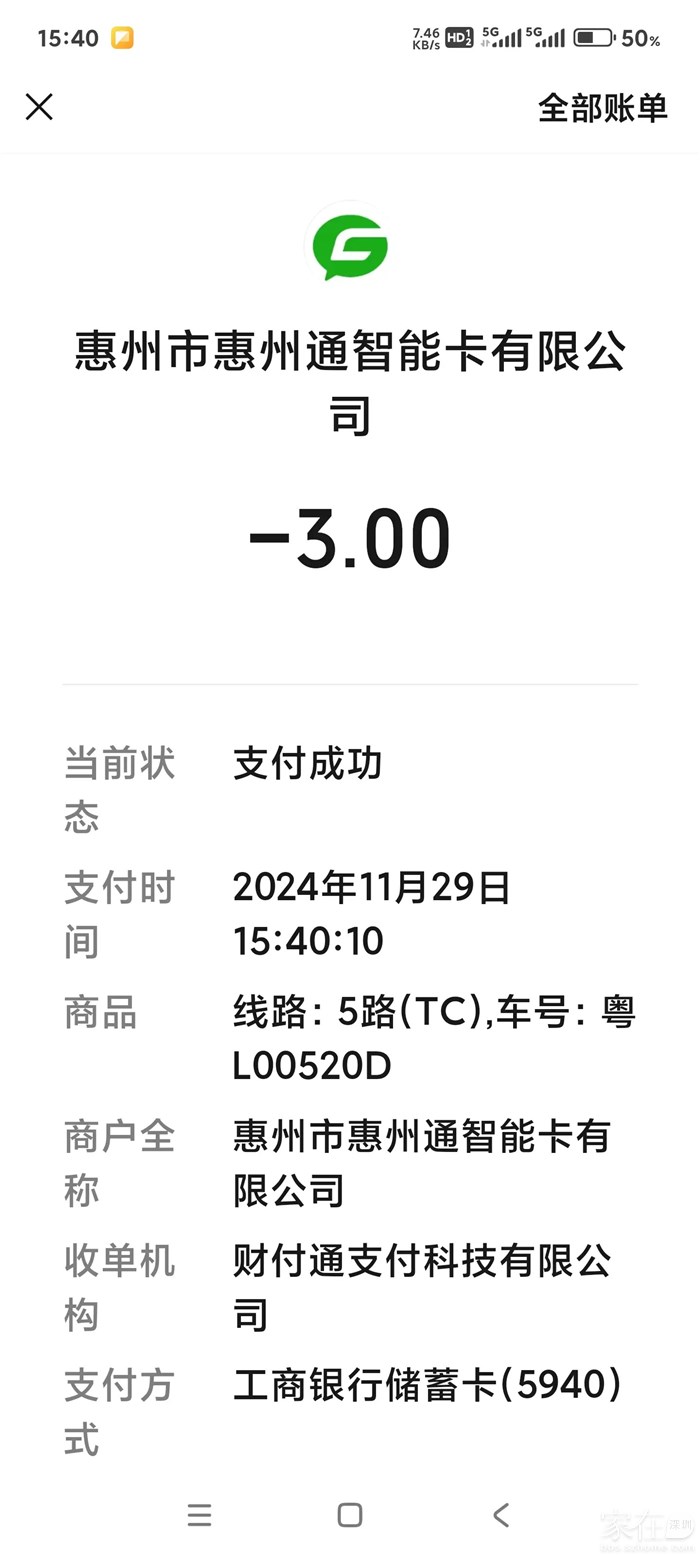
Task: Close the payment details page
Action: click(x=39, y=107)
